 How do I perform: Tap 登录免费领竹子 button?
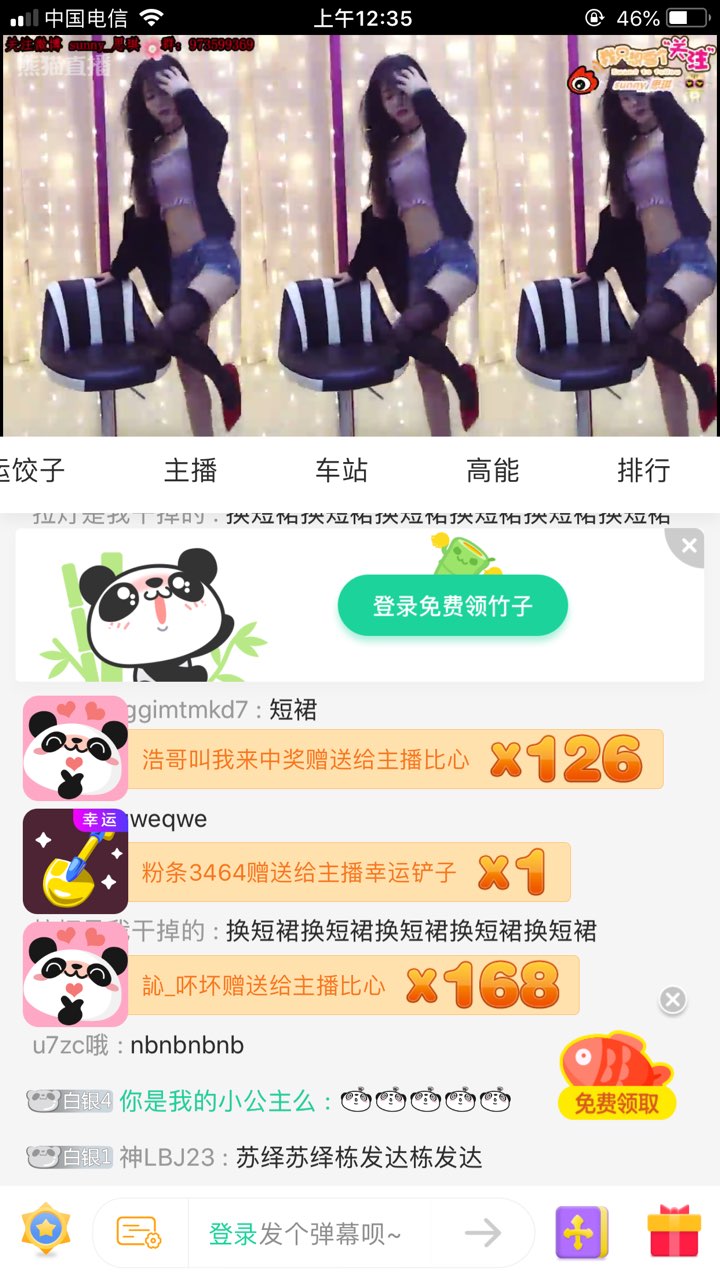pyautogui.click(x=452, y=606)
